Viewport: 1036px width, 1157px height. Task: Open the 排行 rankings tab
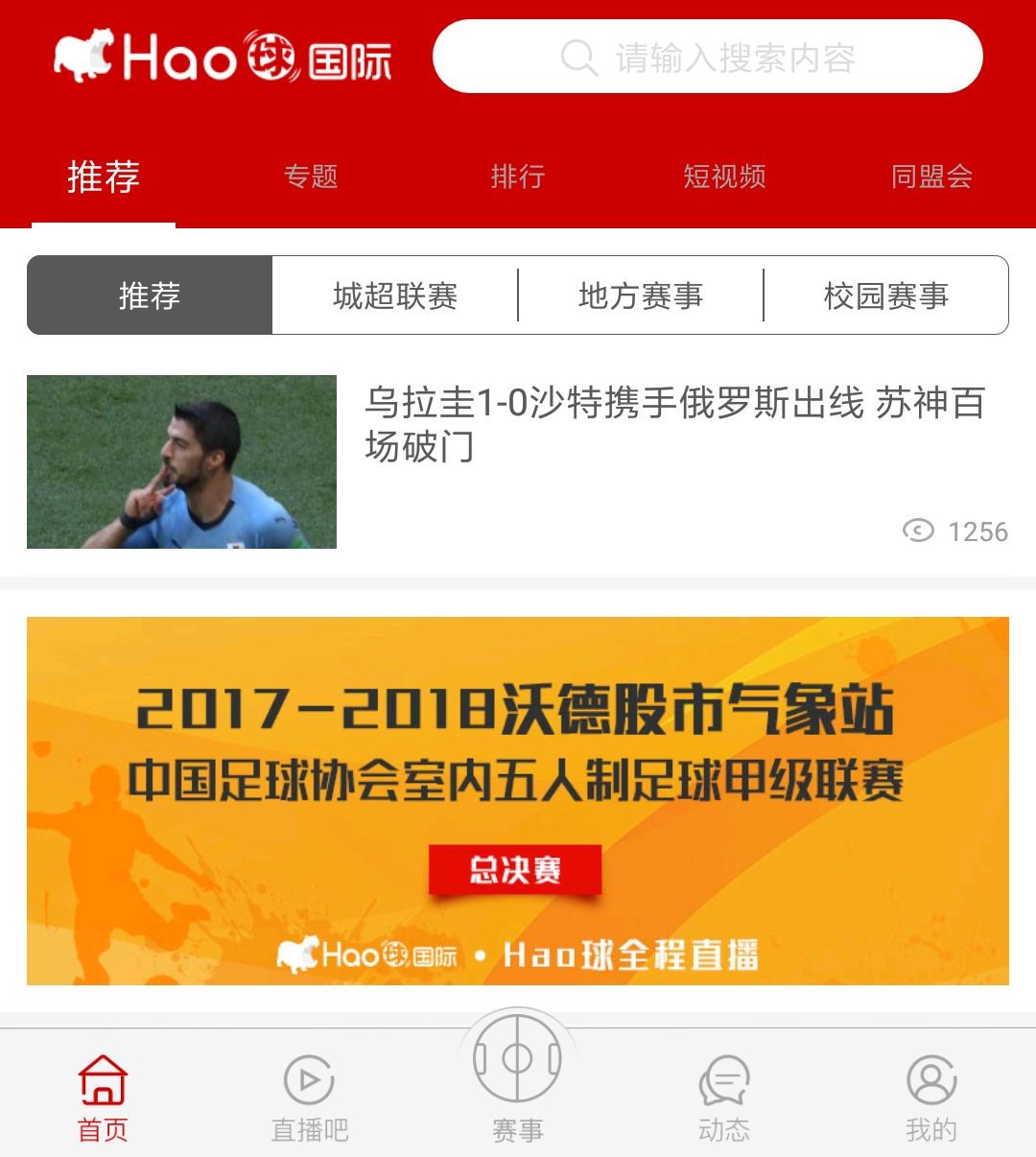coord(518,177)
